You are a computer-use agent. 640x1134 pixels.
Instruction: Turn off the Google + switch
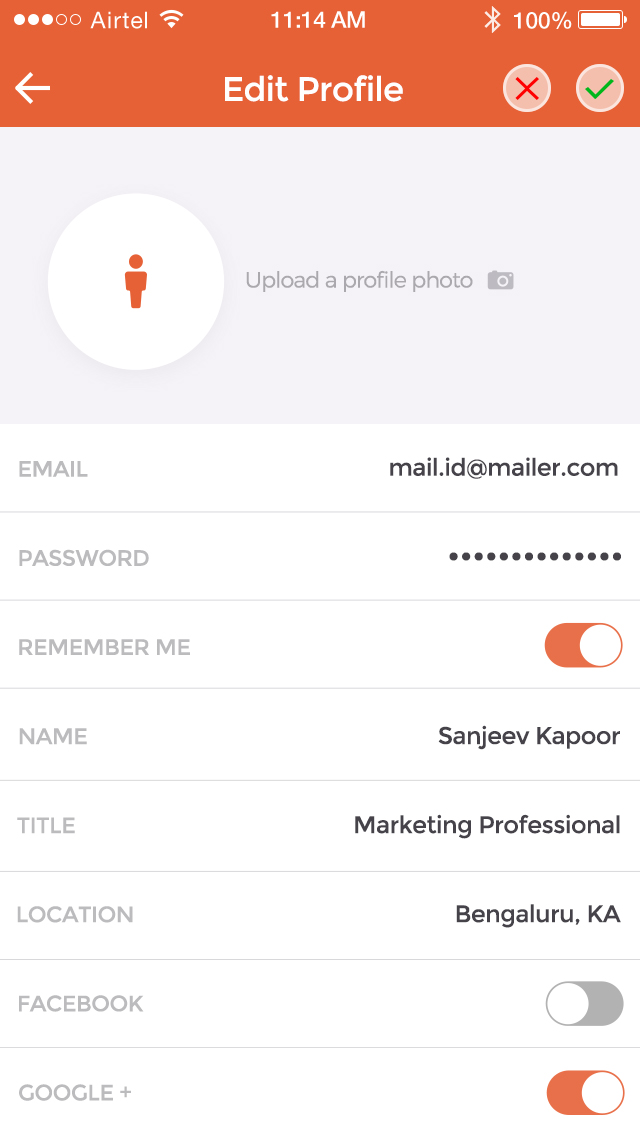click(x=585, y=1093)
